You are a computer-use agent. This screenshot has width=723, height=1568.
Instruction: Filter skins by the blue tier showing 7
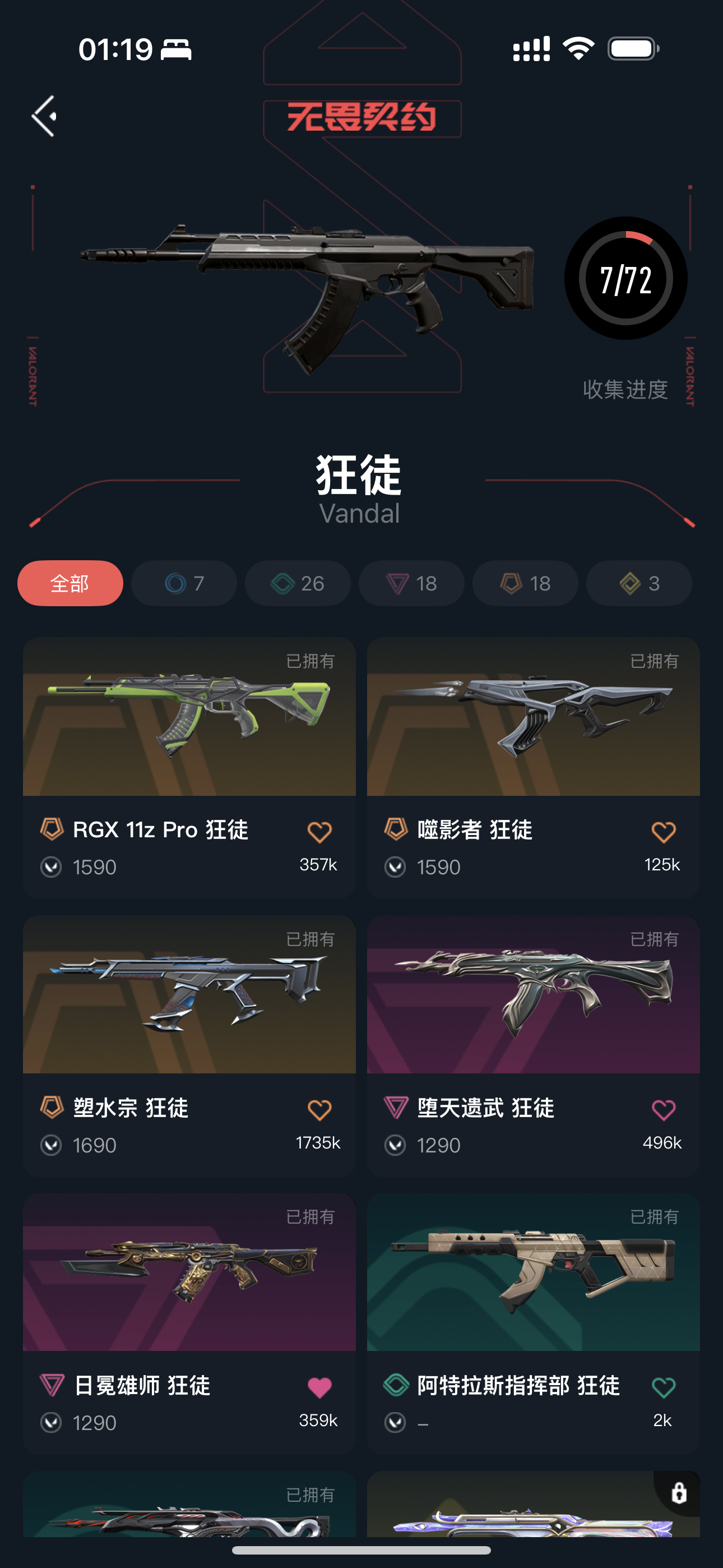tap(184, 583)
